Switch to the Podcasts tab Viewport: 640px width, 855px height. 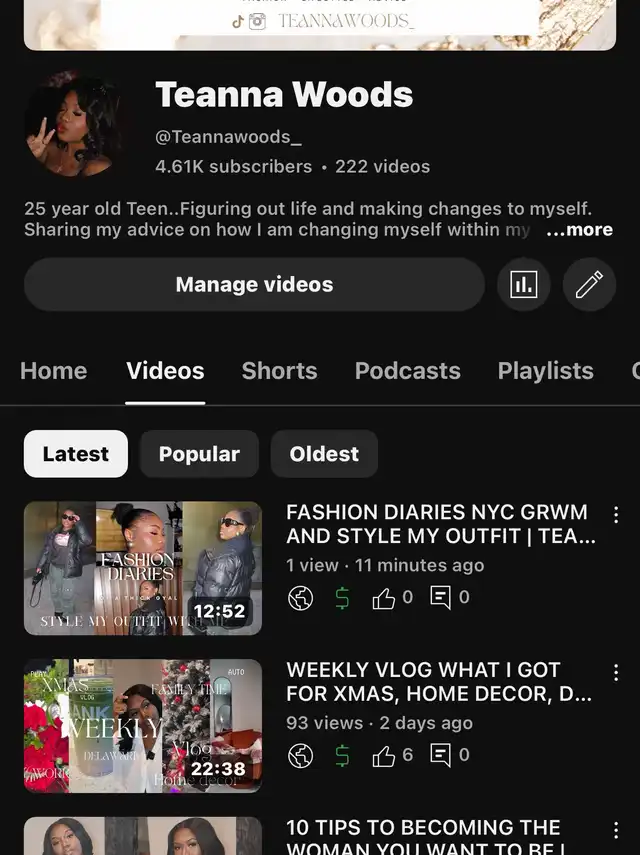407,371
